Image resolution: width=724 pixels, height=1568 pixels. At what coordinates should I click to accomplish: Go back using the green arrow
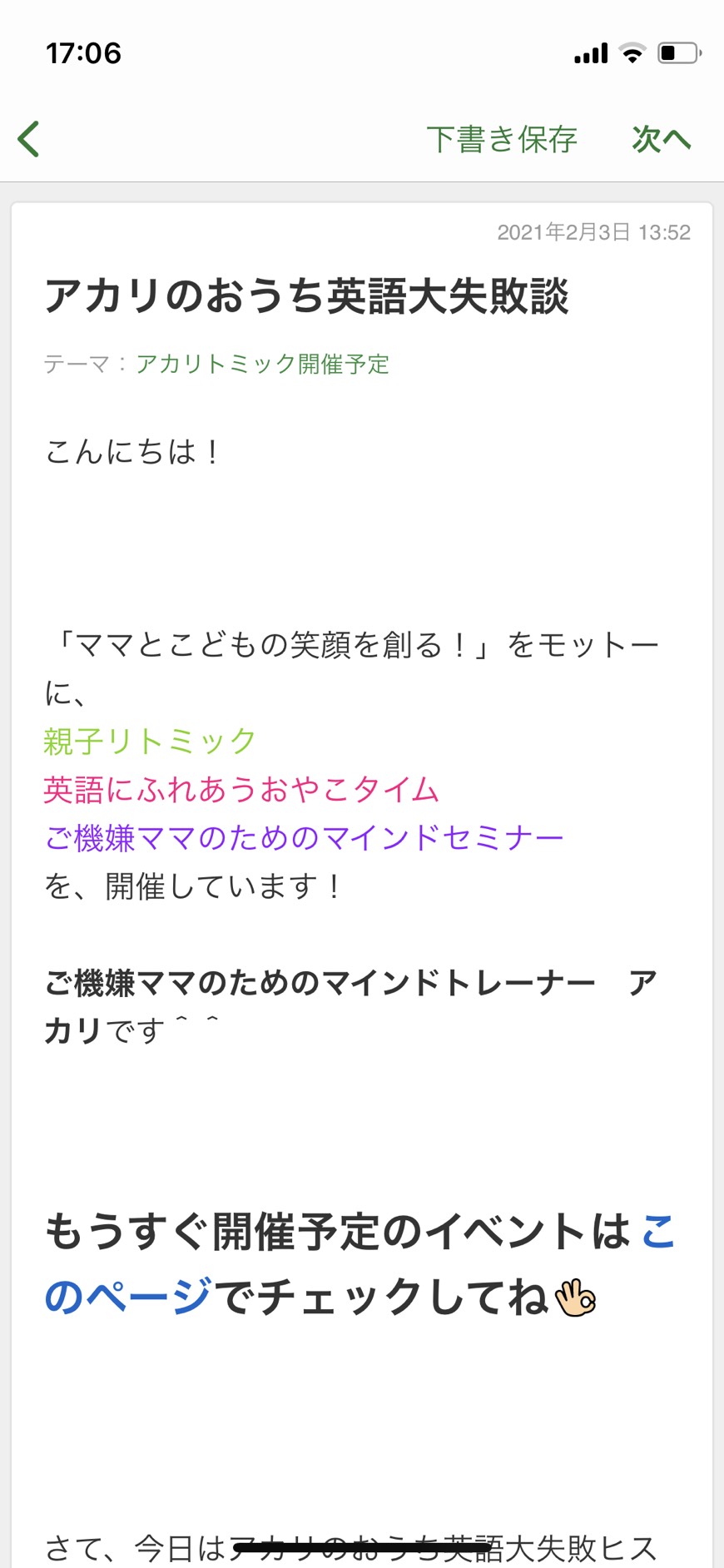click(29, 139)
